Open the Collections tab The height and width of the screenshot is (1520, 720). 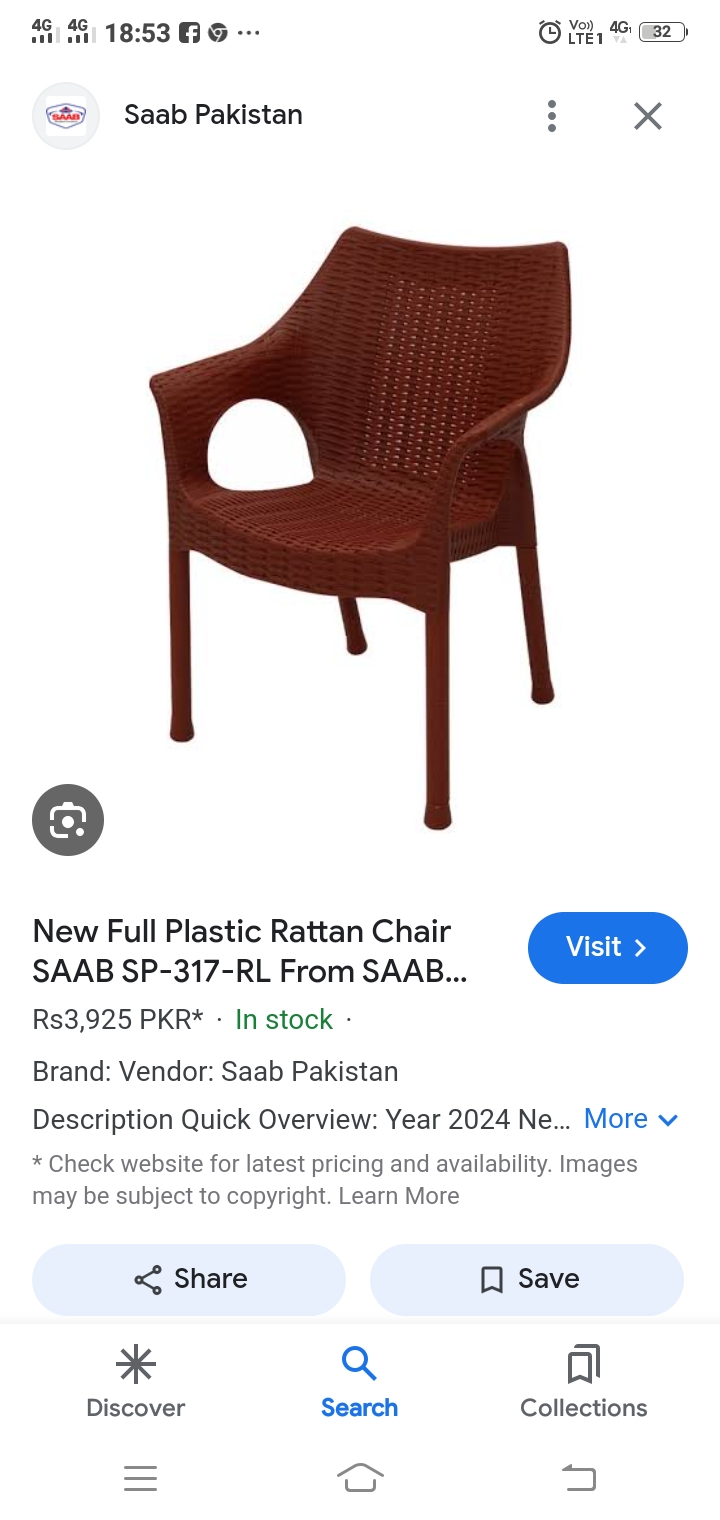[x=583, y=1383]
